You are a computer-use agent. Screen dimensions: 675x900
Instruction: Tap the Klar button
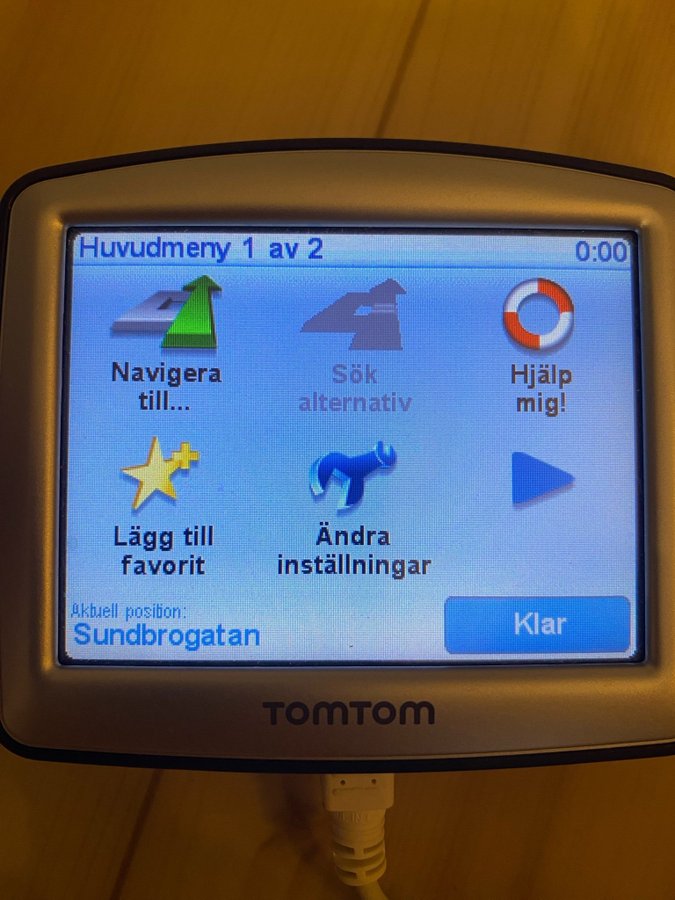[538, 624]
